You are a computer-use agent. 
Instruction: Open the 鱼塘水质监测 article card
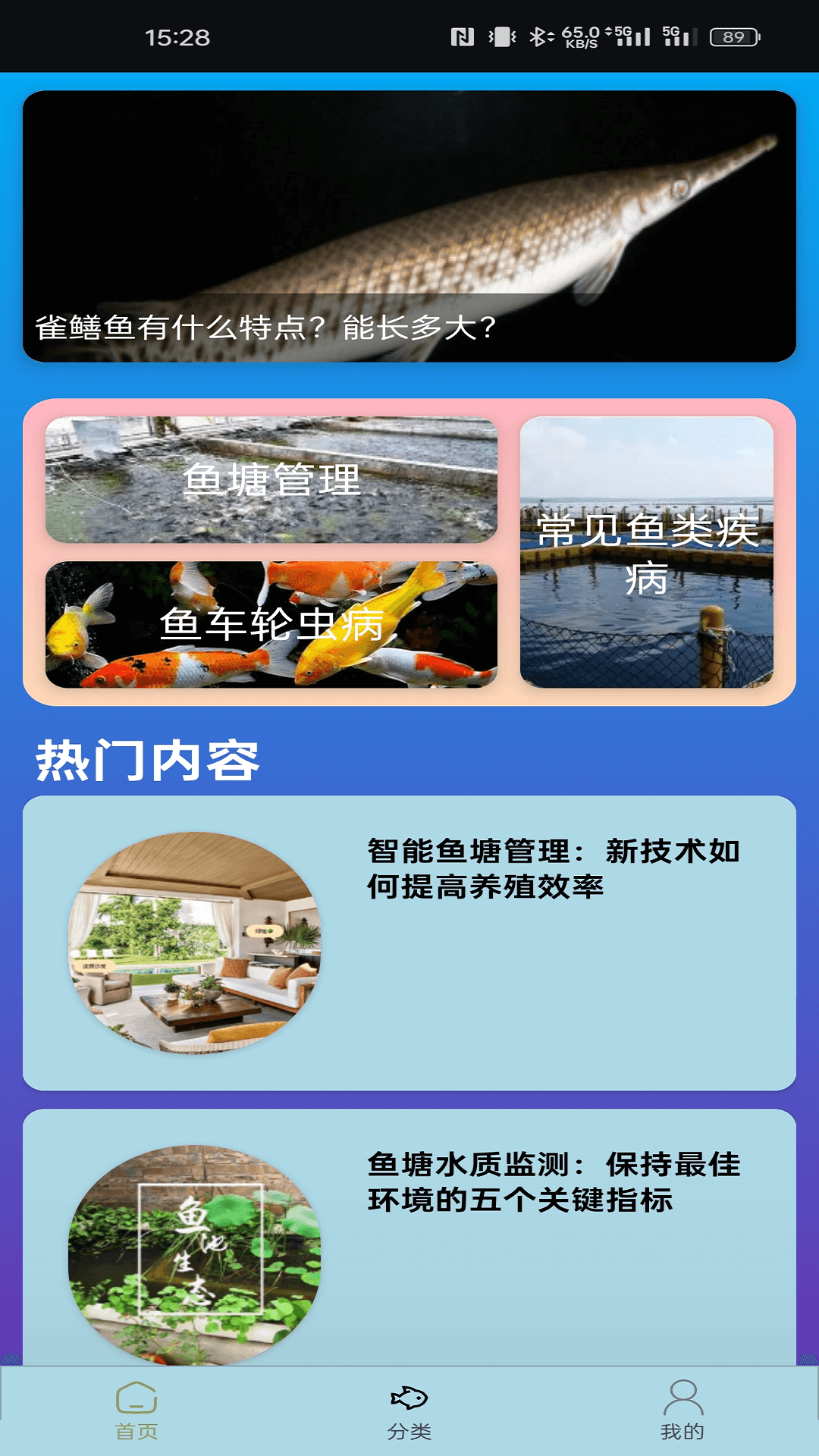click(x=409, y=1238)
